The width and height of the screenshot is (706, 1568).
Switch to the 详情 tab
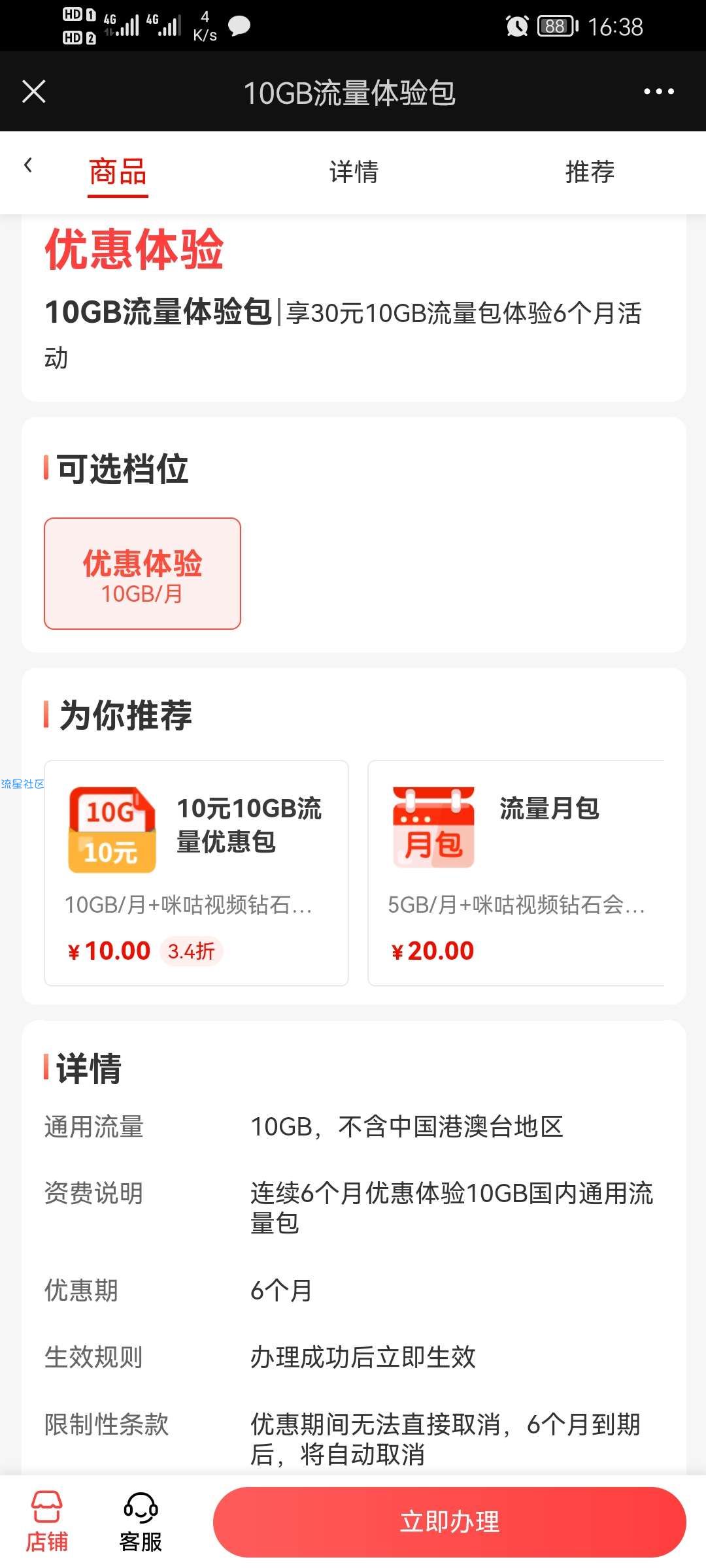click(x=354, y=172)
